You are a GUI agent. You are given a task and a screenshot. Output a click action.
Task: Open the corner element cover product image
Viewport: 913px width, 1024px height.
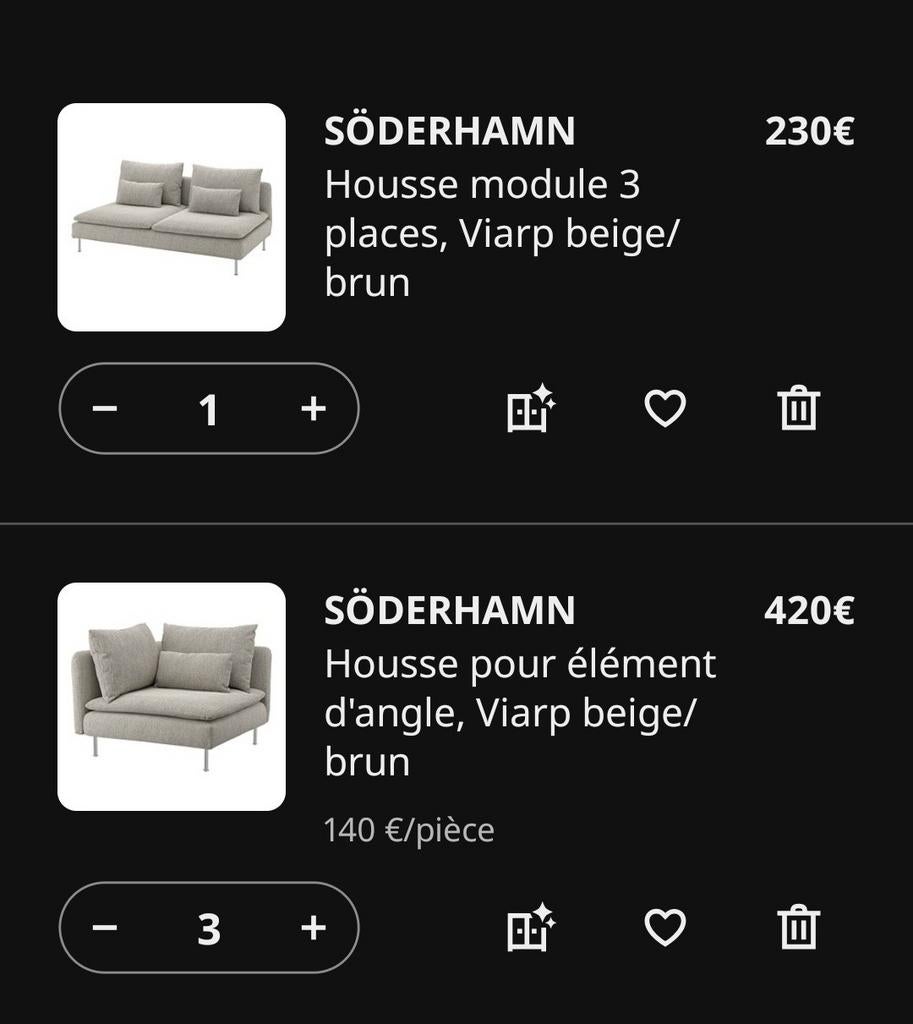pyautogui.click(x=171, y=696)
